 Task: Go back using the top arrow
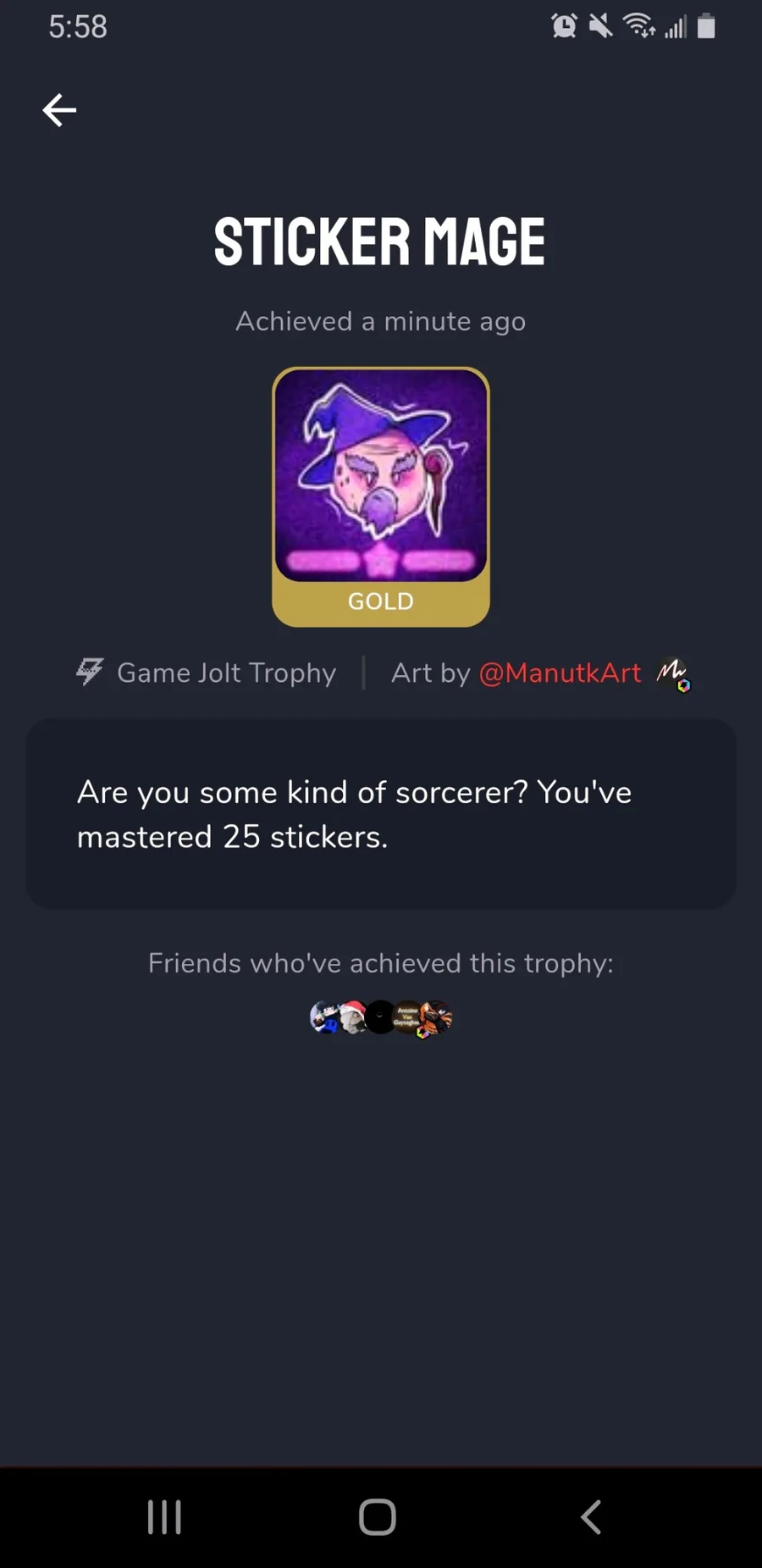(x=59, y=110)
